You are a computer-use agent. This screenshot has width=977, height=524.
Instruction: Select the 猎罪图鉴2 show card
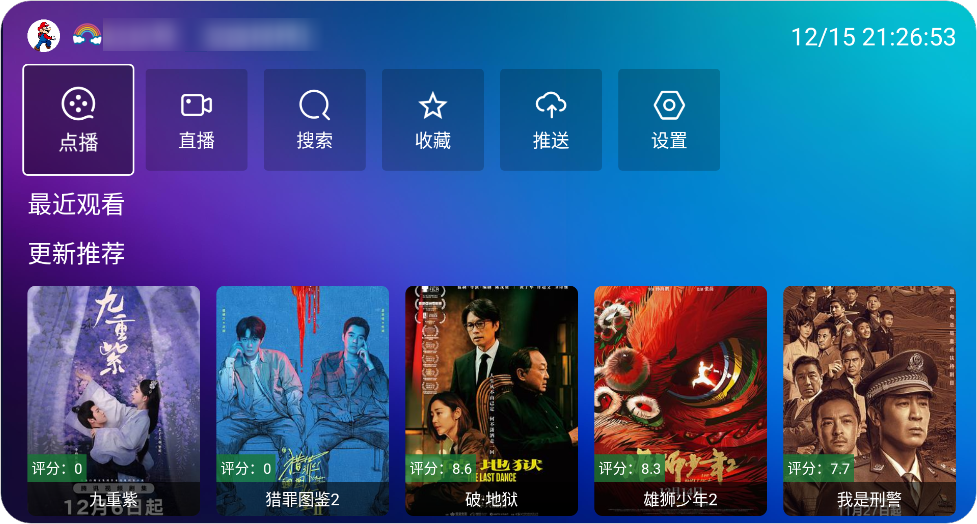click(x=302, y=400)
